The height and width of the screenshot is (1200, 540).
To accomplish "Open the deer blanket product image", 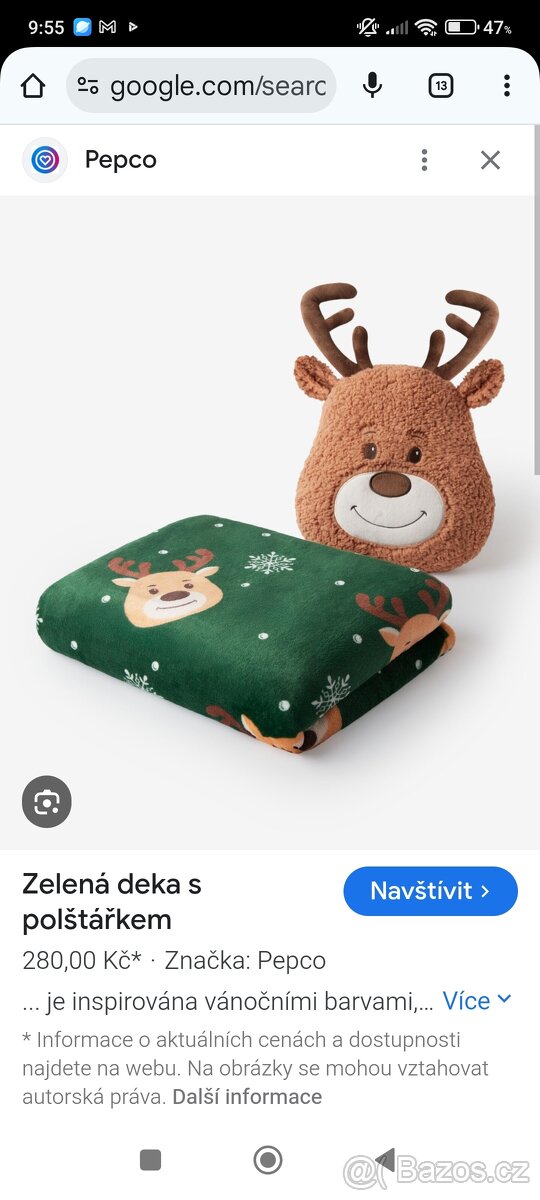I will tap(270, 522).
